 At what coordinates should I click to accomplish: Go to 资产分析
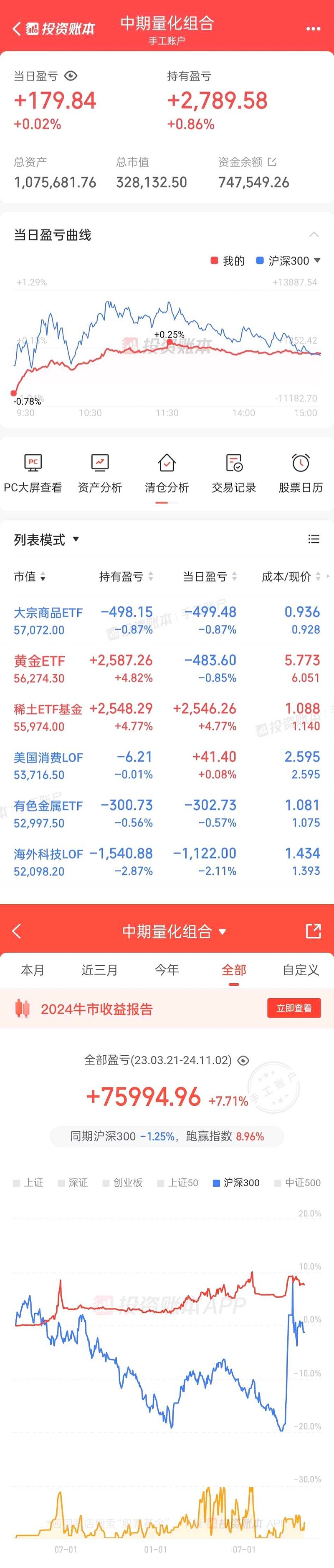point(100,473)
